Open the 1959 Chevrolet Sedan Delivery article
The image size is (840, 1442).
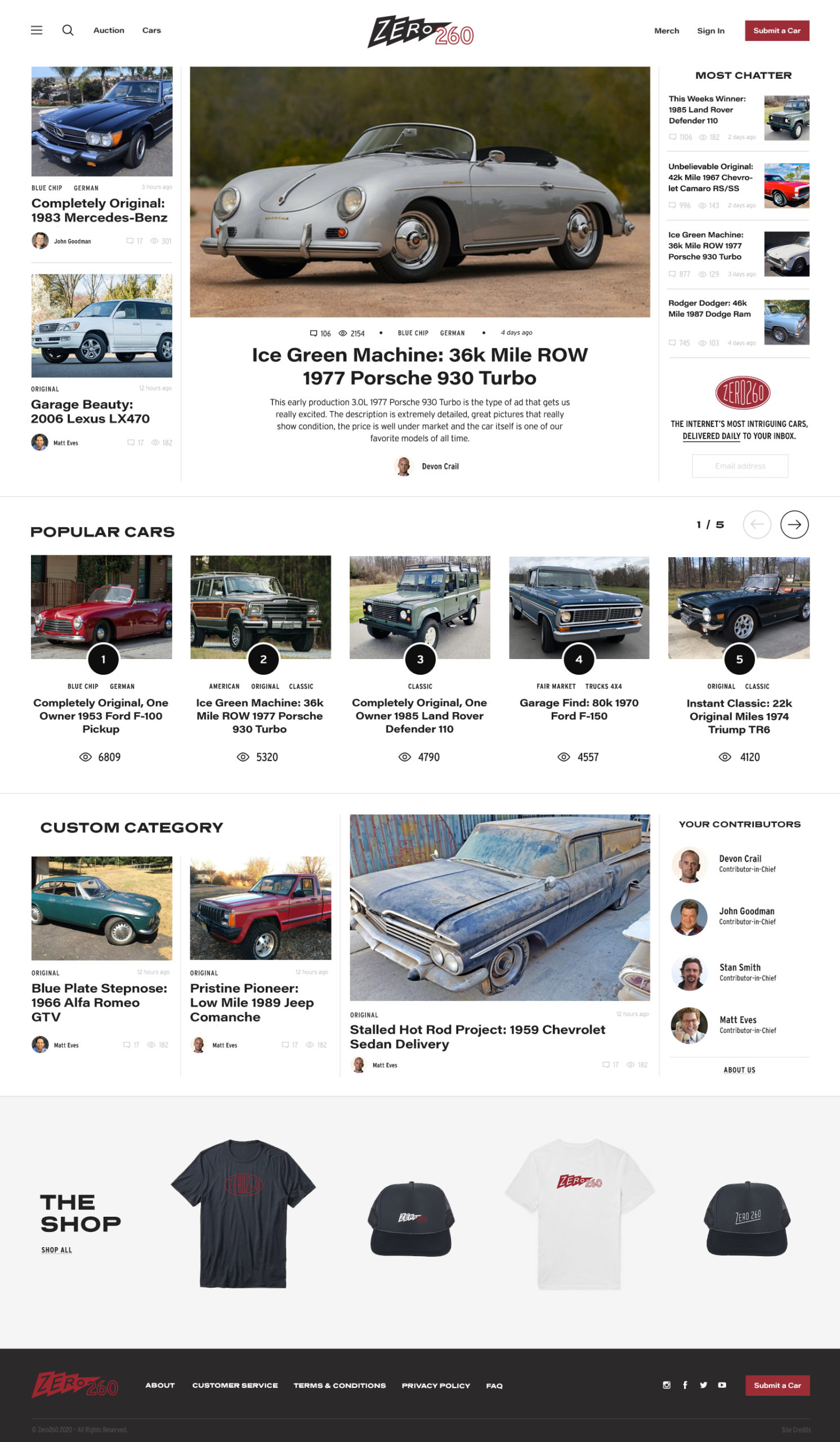(x=477, y=1037)
